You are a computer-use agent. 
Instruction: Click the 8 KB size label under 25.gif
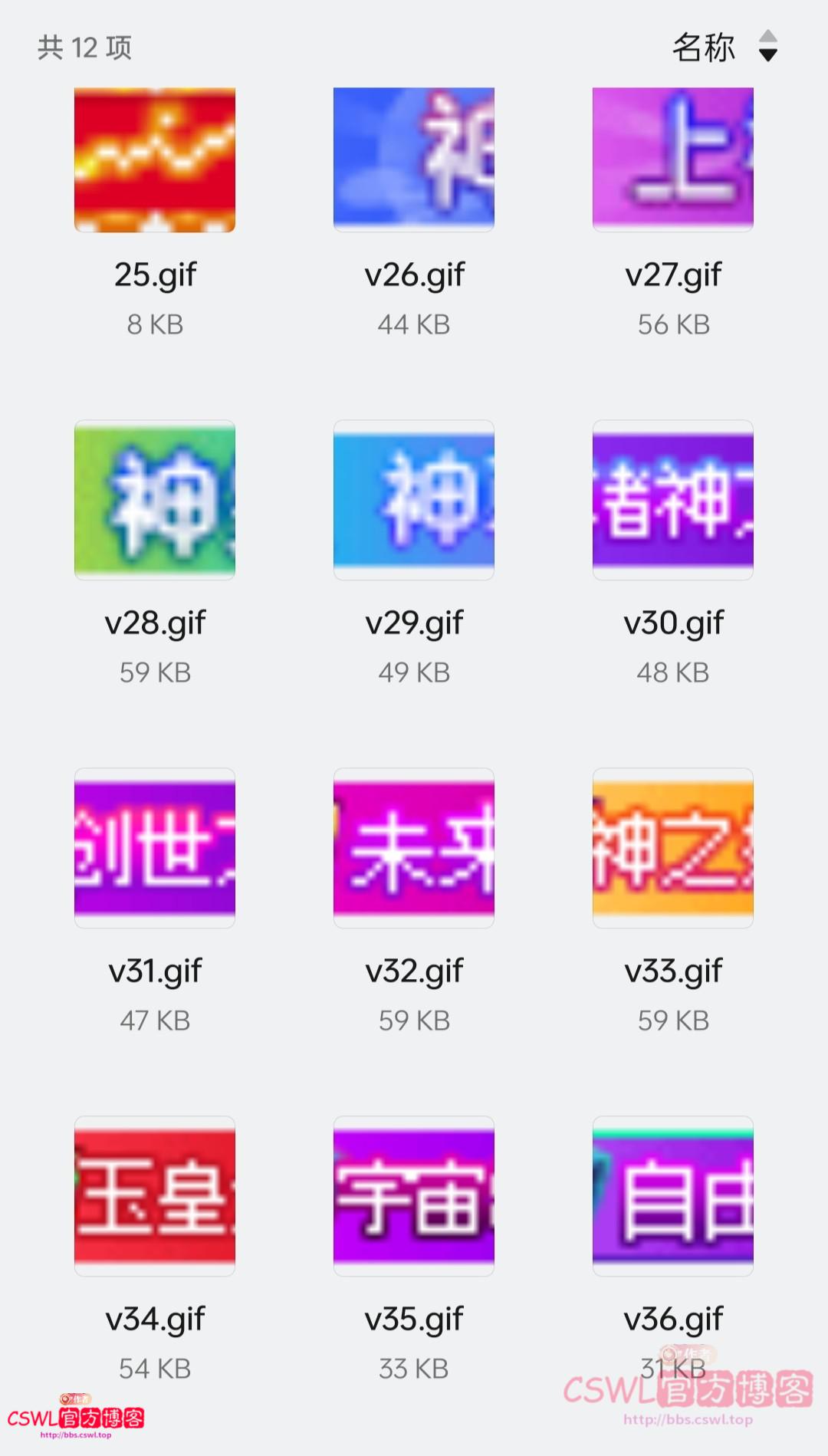[155, 324]
